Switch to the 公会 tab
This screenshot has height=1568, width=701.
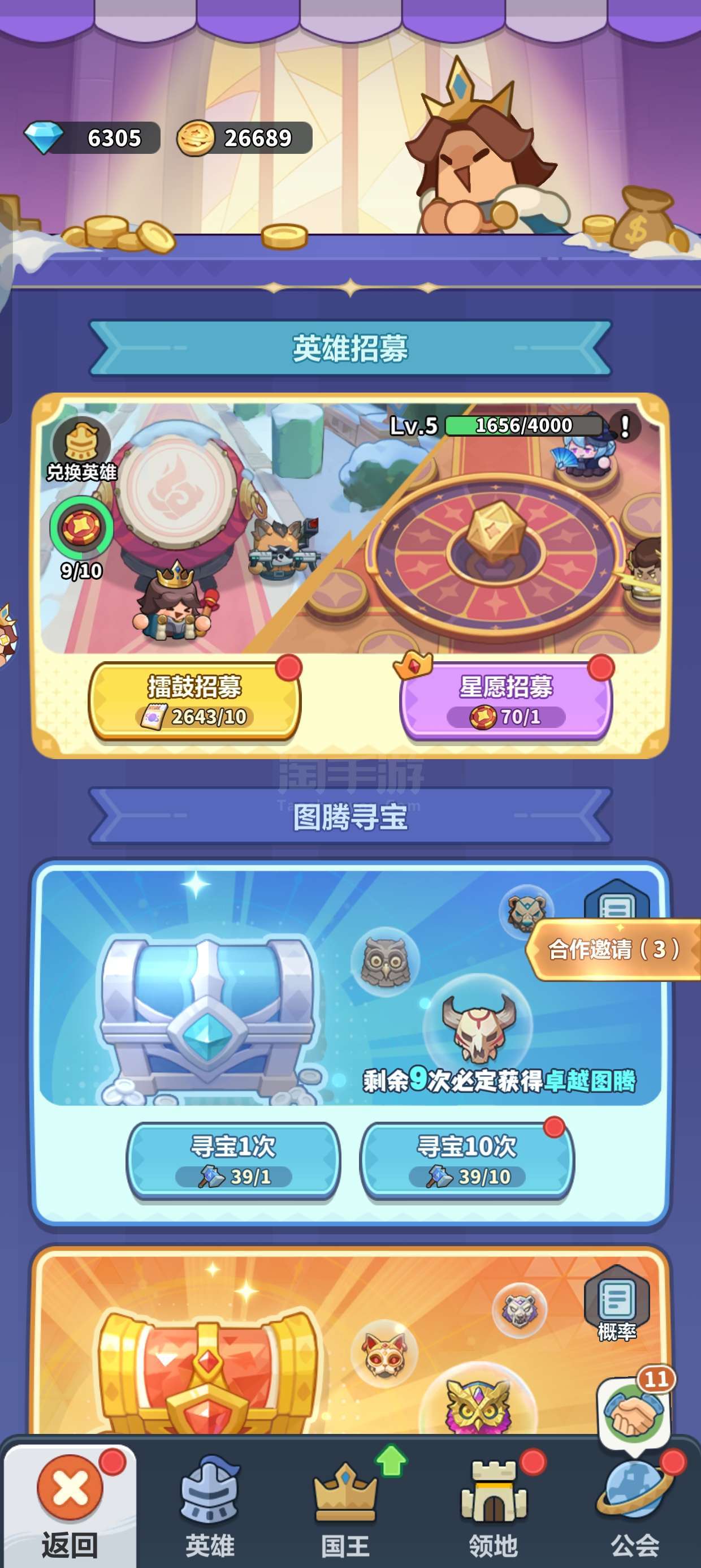[x=635, y=1507]
